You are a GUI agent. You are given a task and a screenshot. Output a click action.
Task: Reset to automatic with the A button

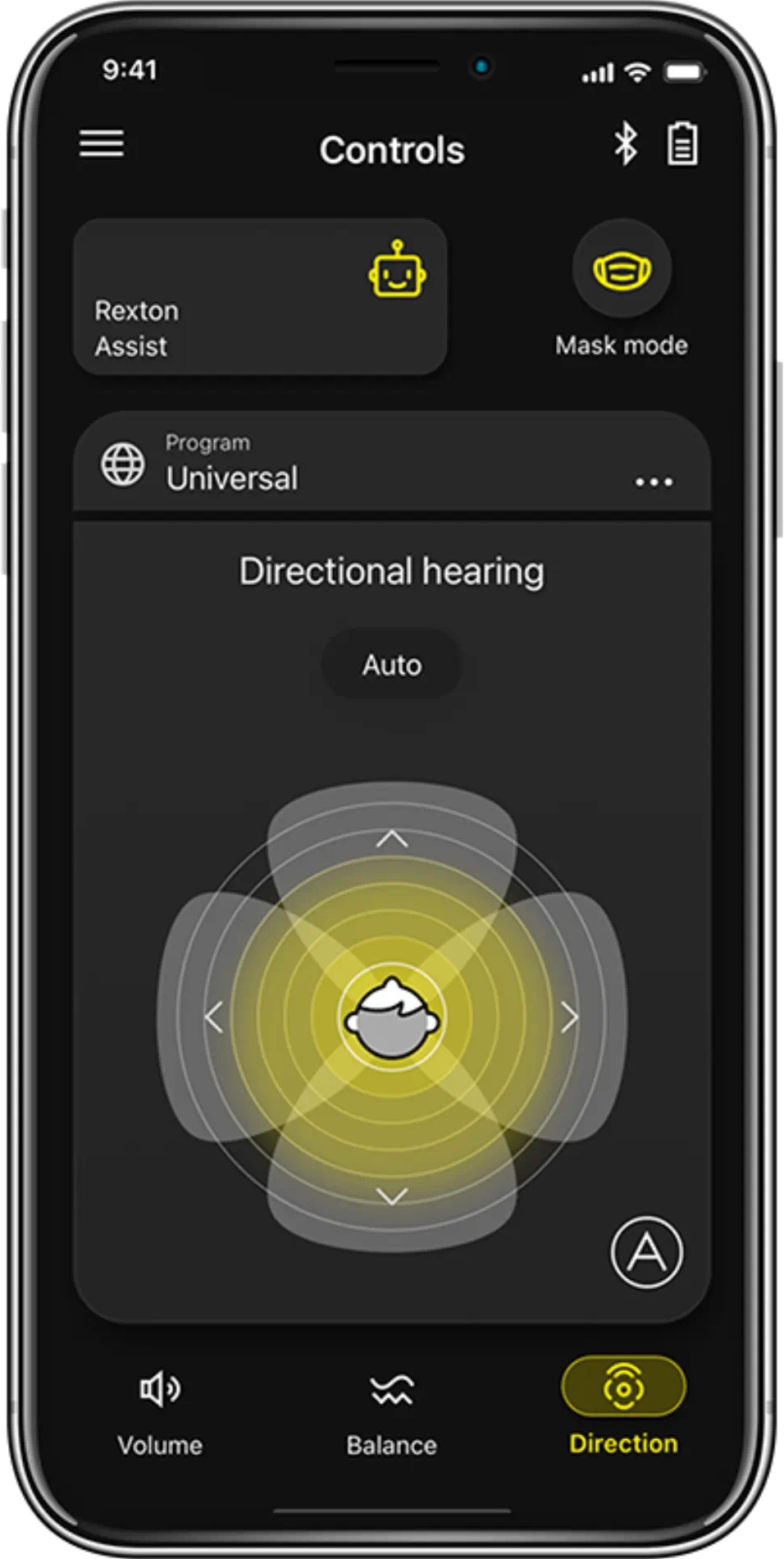[646, 1252]
